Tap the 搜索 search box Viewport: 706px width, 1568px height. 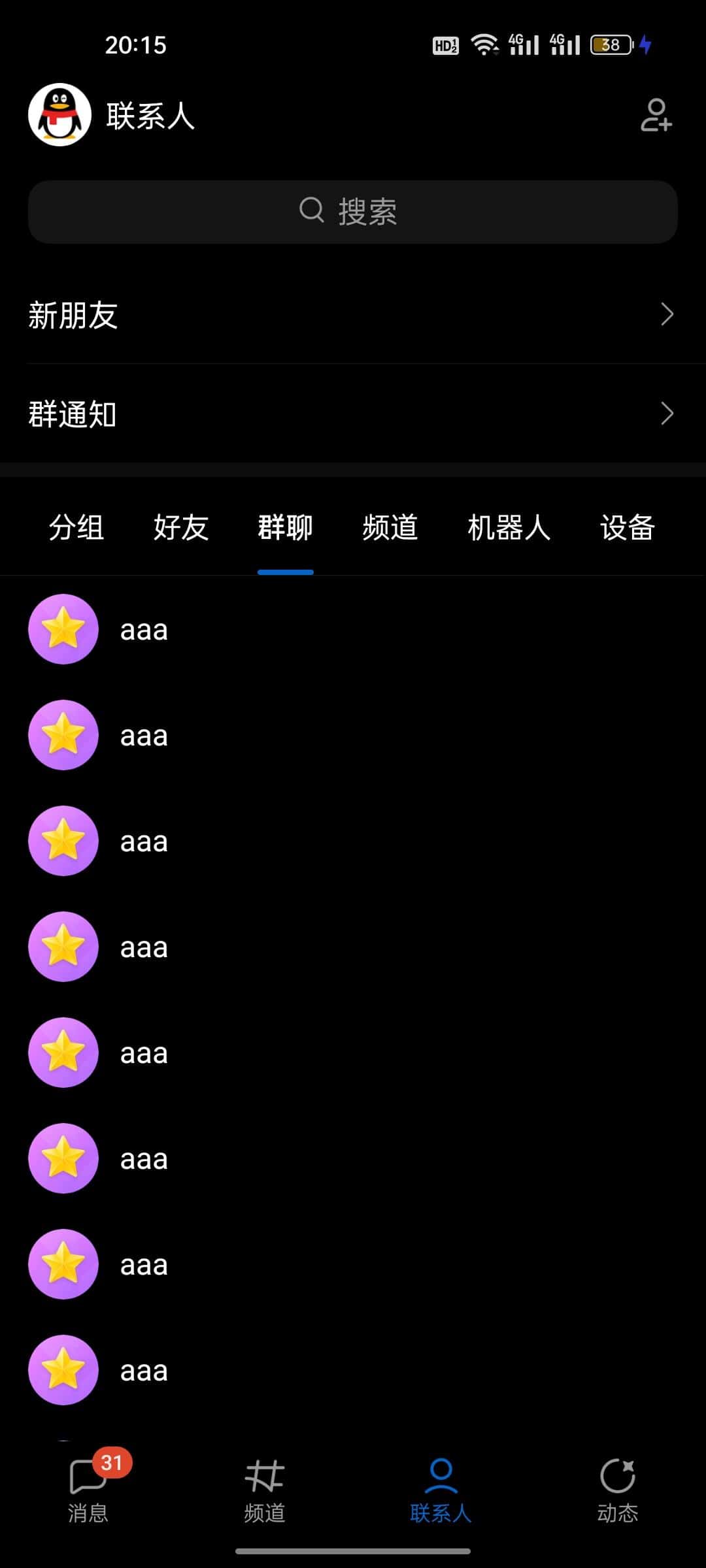tap(353, 212)
